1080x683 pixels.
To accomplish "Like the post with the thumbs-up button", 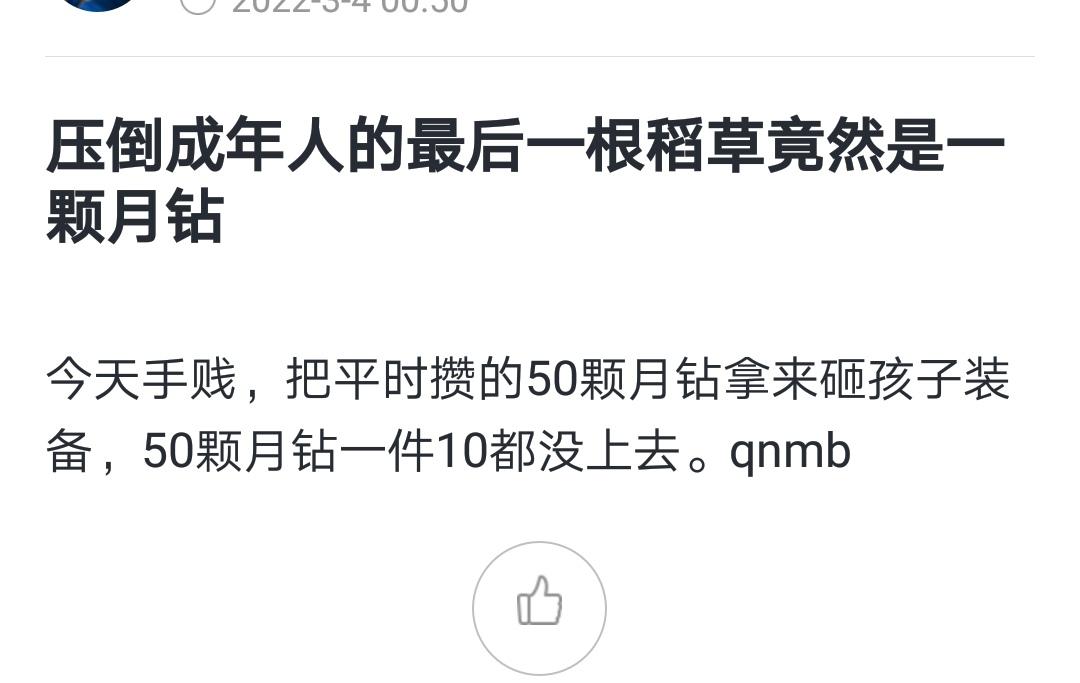I will coord(539,607).
